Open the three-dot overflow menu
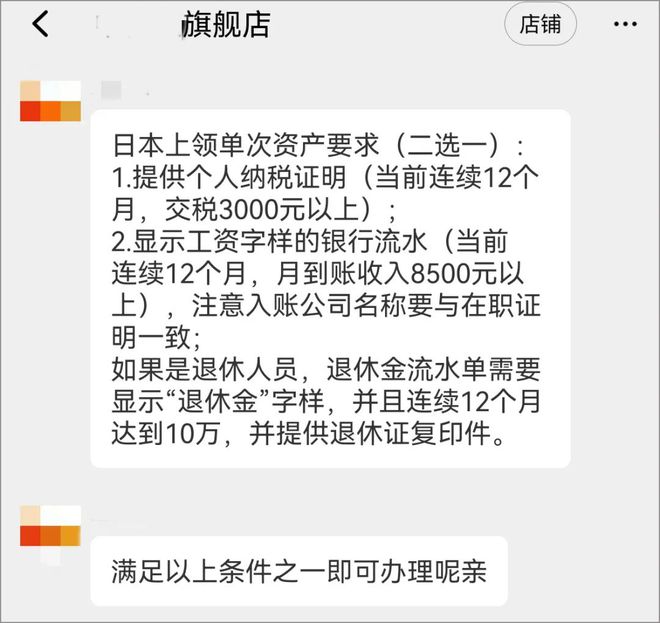Image resolution: width=660 pixels, height=623 pixels. pos(625,25)
